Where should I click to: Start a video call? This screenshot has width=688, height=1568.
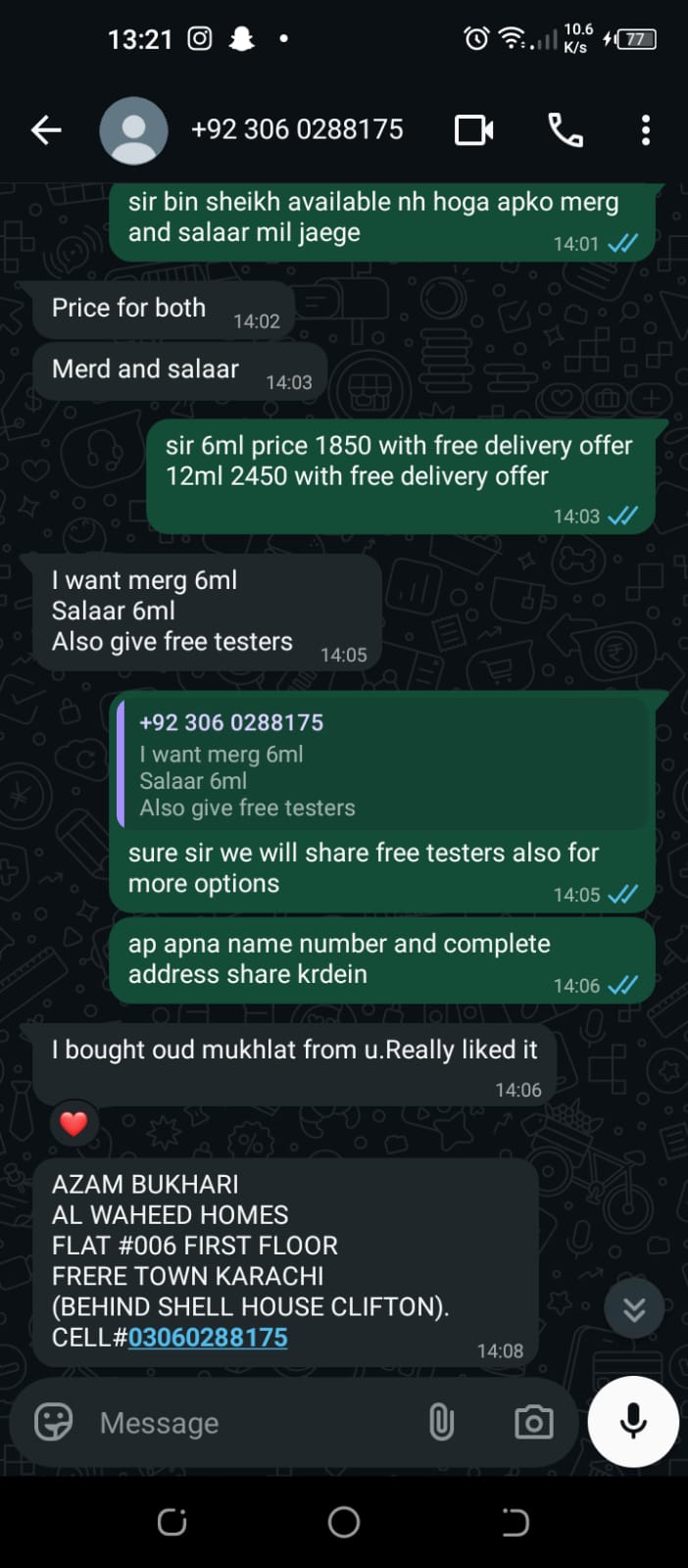(x=473, y=129)
